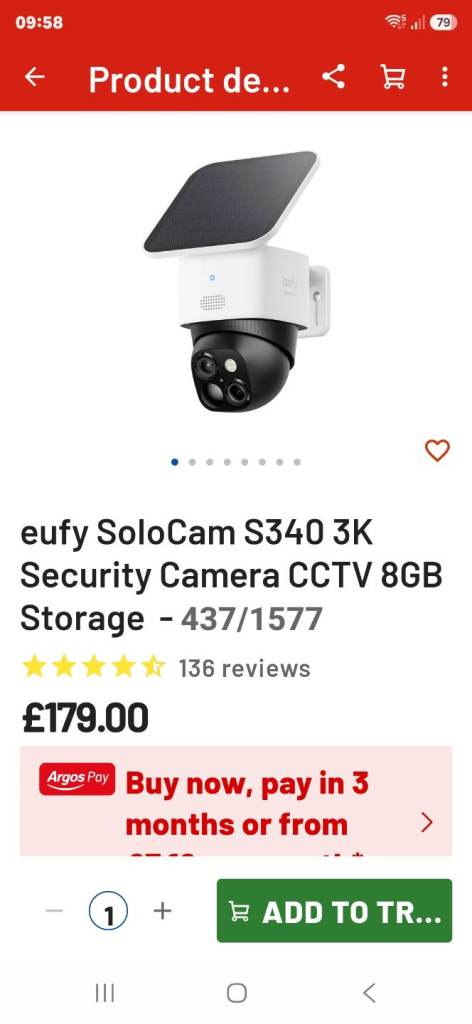
Task: Read the 136 reviews
Action: (244, 668)
